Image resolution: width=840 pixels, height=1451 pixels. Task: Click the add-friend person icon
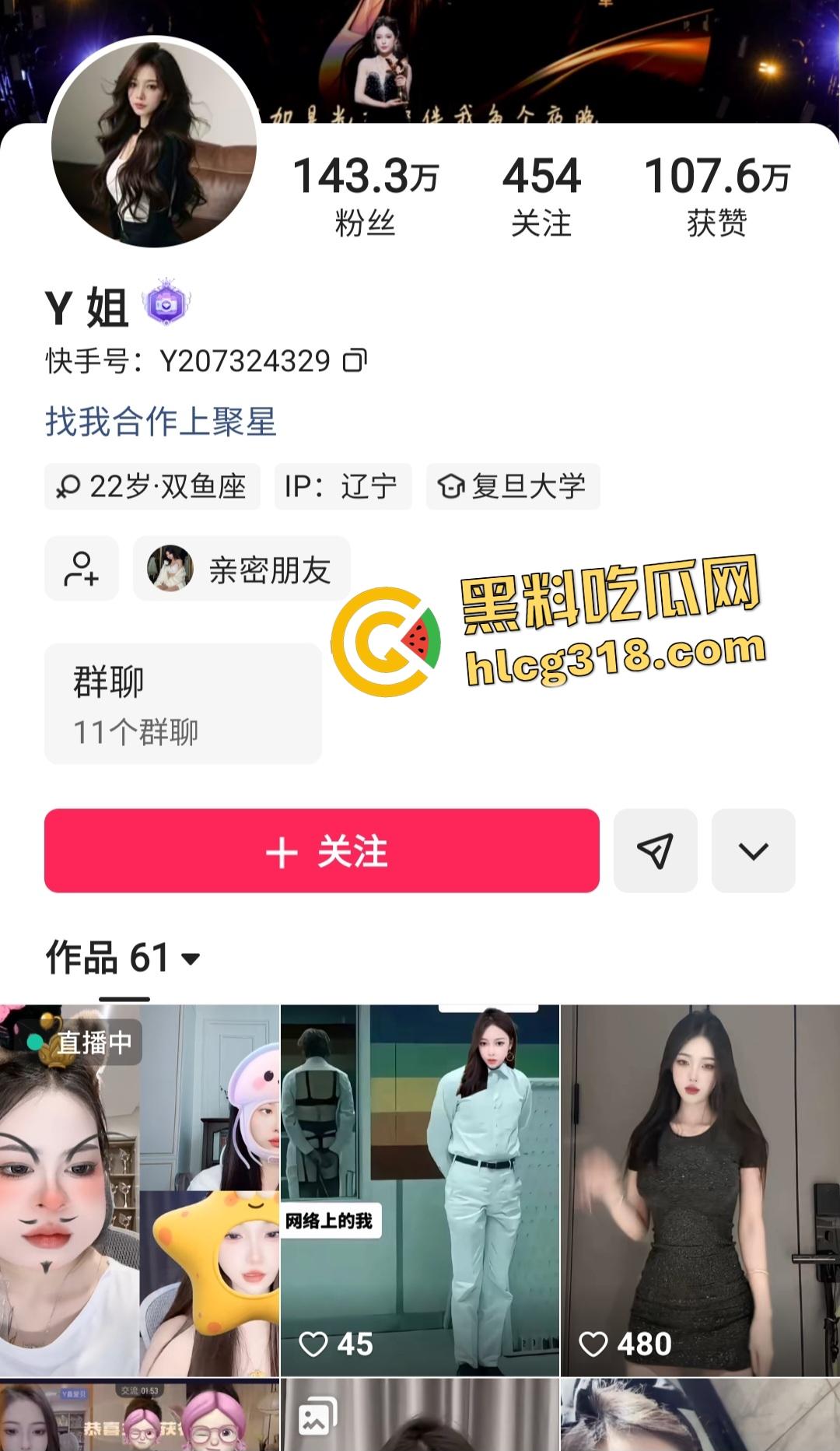pos(81,569)
